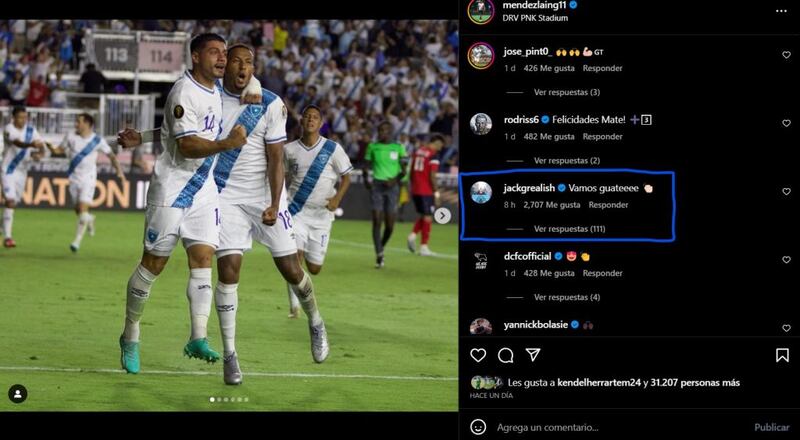The height and width of the screenshot is (440, 800).
Task: Expand the 3 replies under jose_pint0_
Action: click(x=566, y=92)
